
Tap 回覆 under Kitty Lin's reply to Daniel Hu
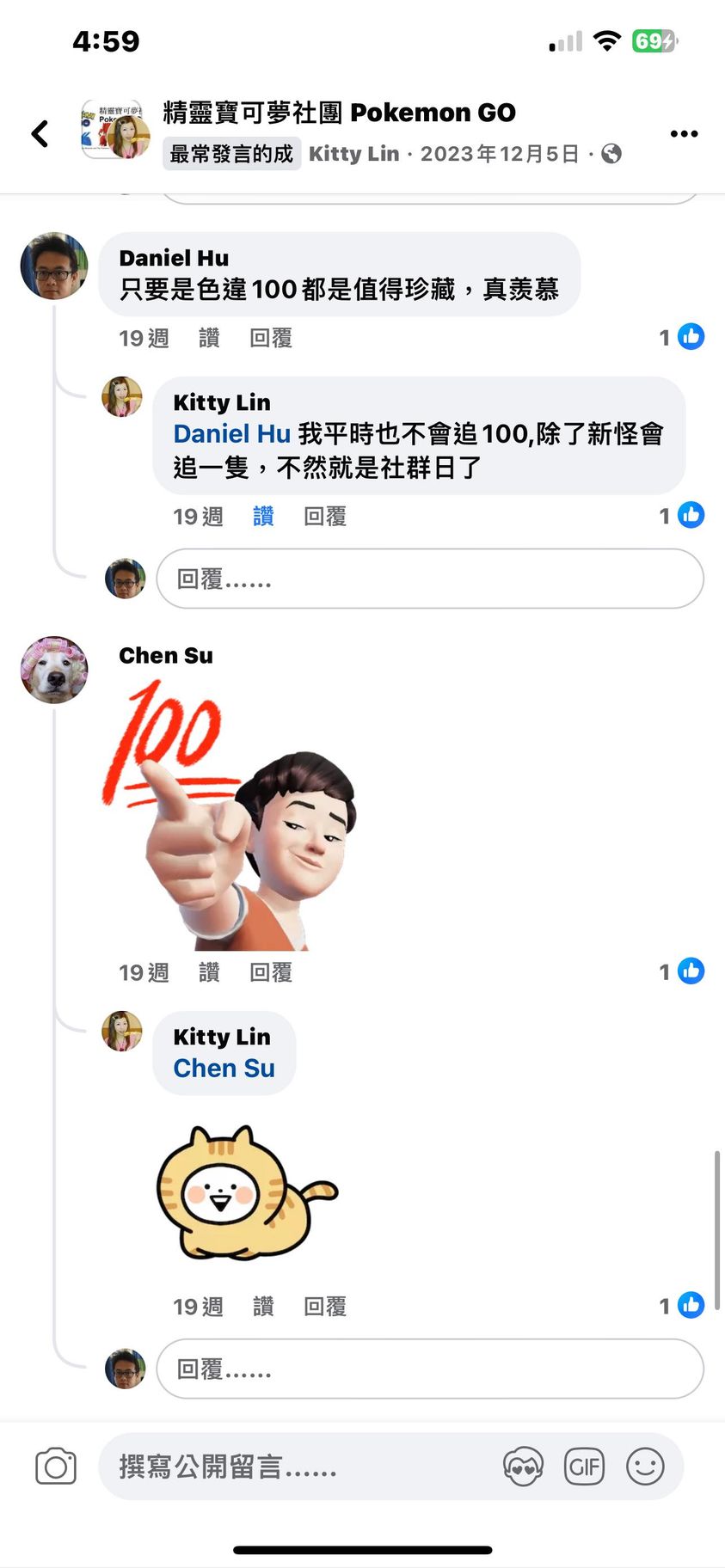(x=325, y=516)
